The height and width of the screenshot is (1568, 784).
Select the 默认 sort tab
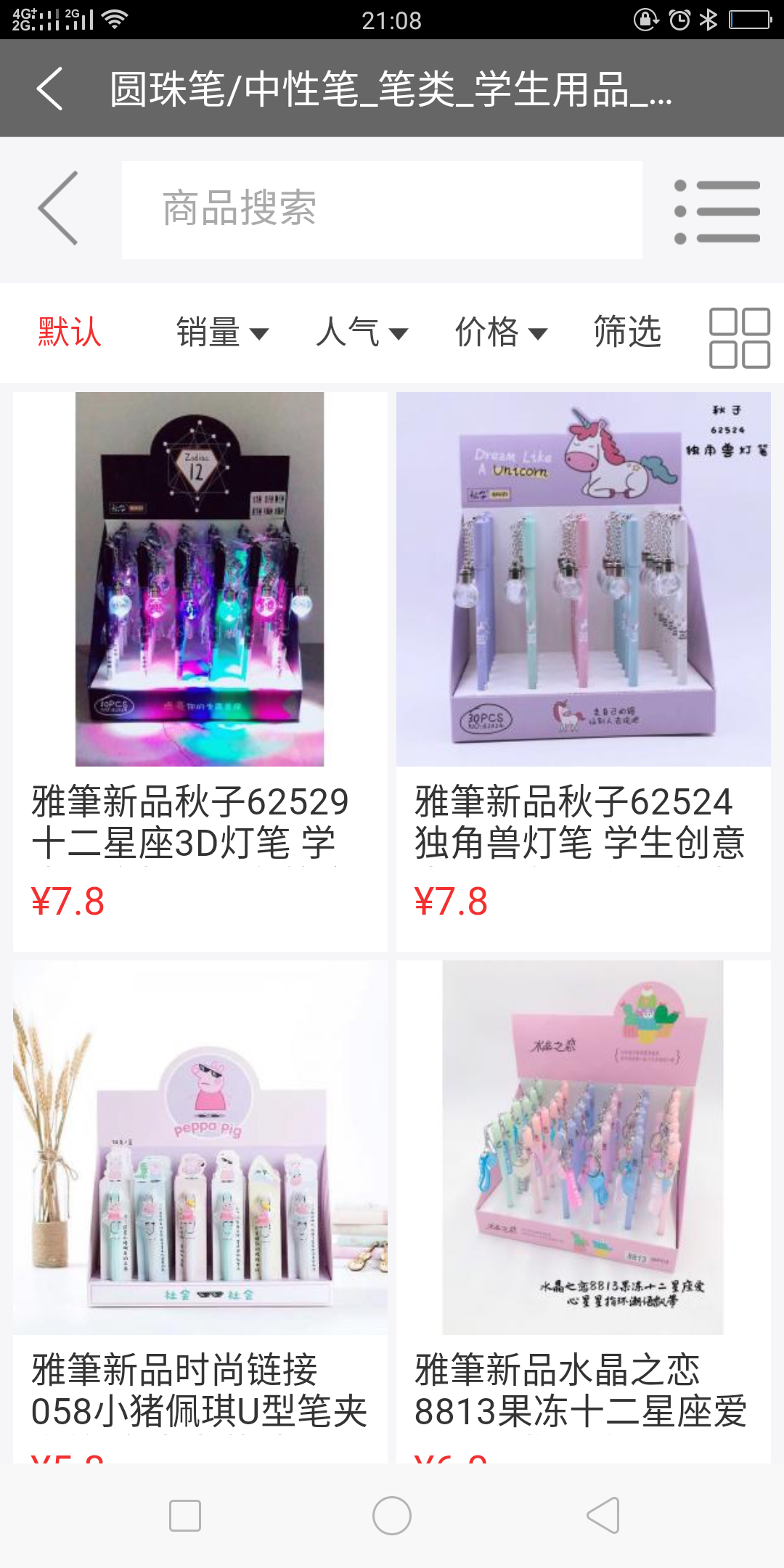70,332
